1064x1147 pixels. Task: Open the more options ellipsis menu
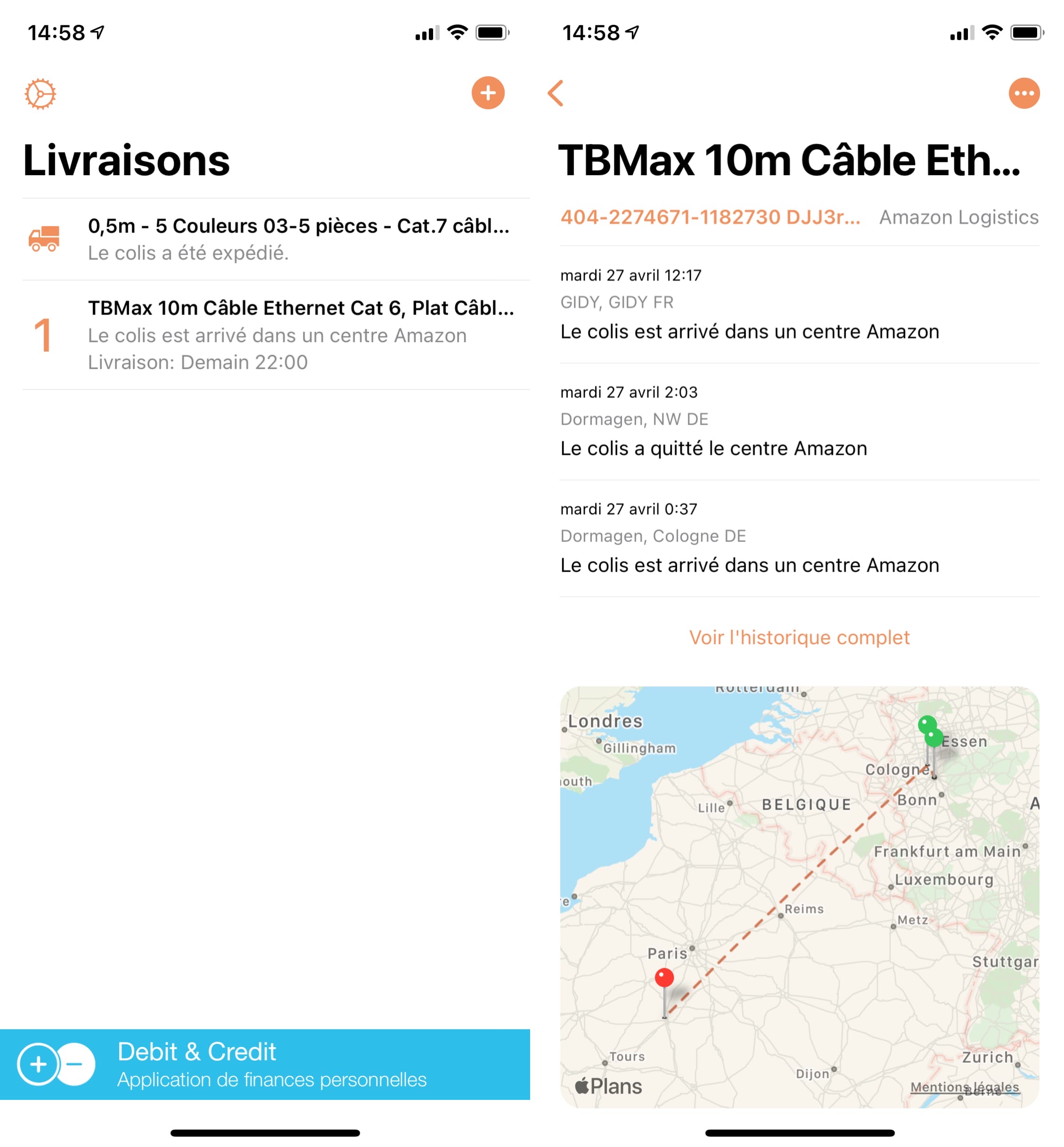(x=1024, y=93)
